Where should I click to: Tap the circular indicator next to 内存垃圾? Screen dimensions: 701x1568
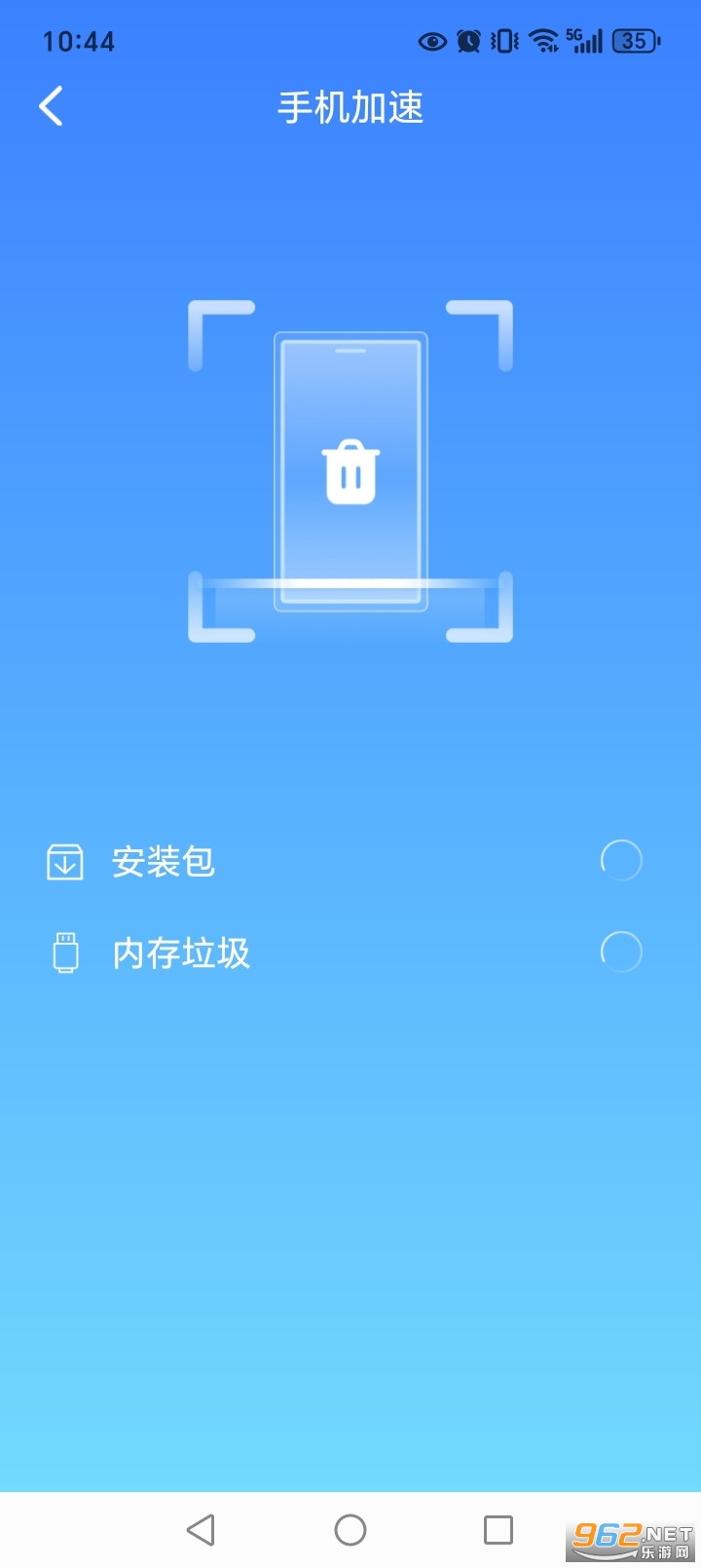pyautogui.click(x=621, y=952)
